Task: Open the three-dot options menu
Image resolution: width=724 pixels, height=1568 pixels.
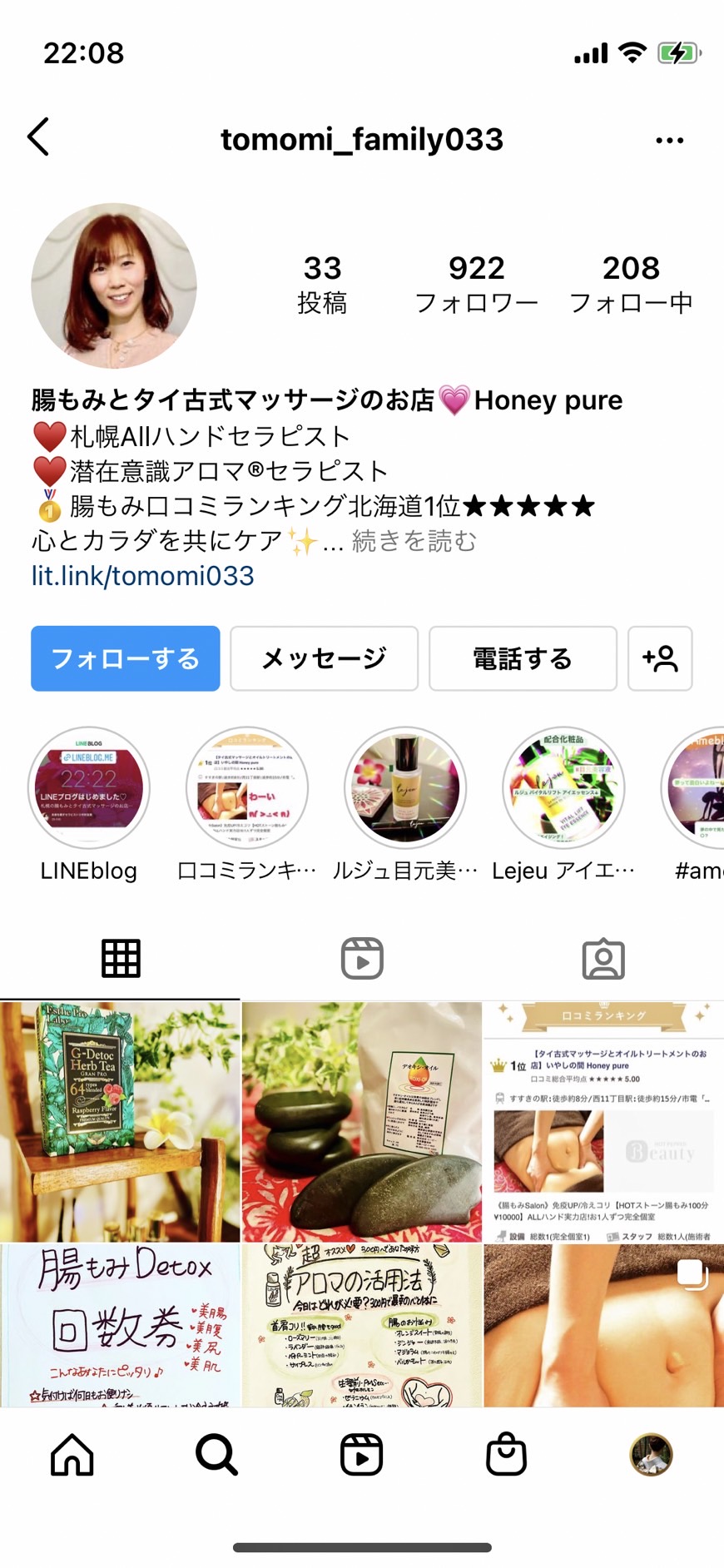Action: [669, 141]
